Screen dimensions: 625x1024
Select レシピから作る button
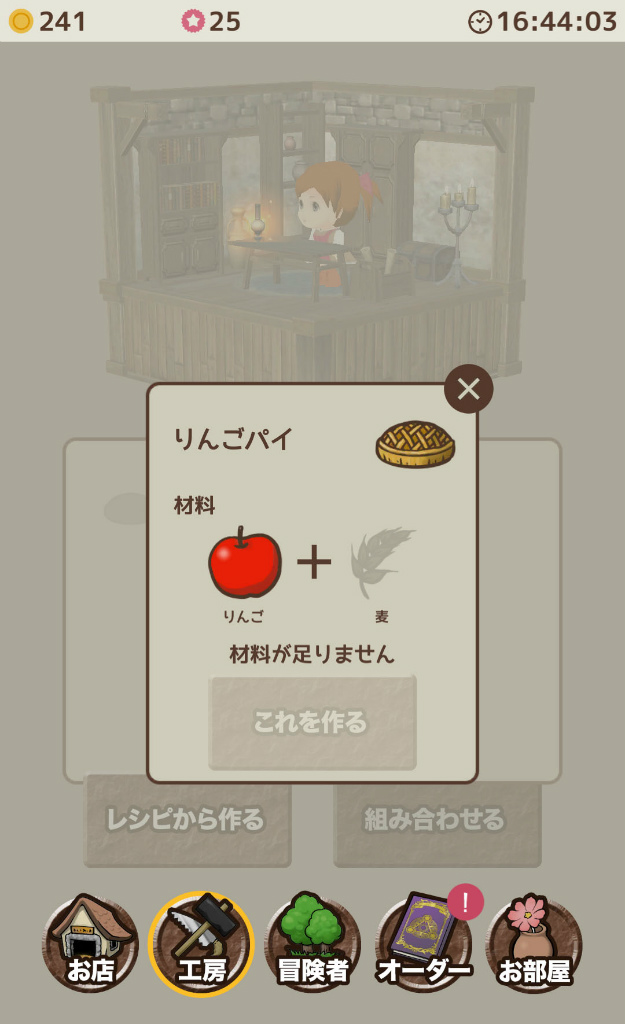[187, 820]
